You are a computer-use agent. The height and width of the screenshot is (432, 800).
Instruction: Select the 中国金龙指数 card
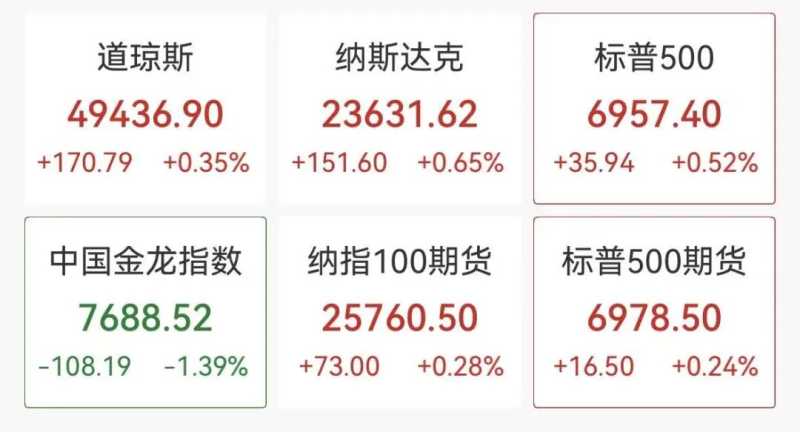(145, 312)
